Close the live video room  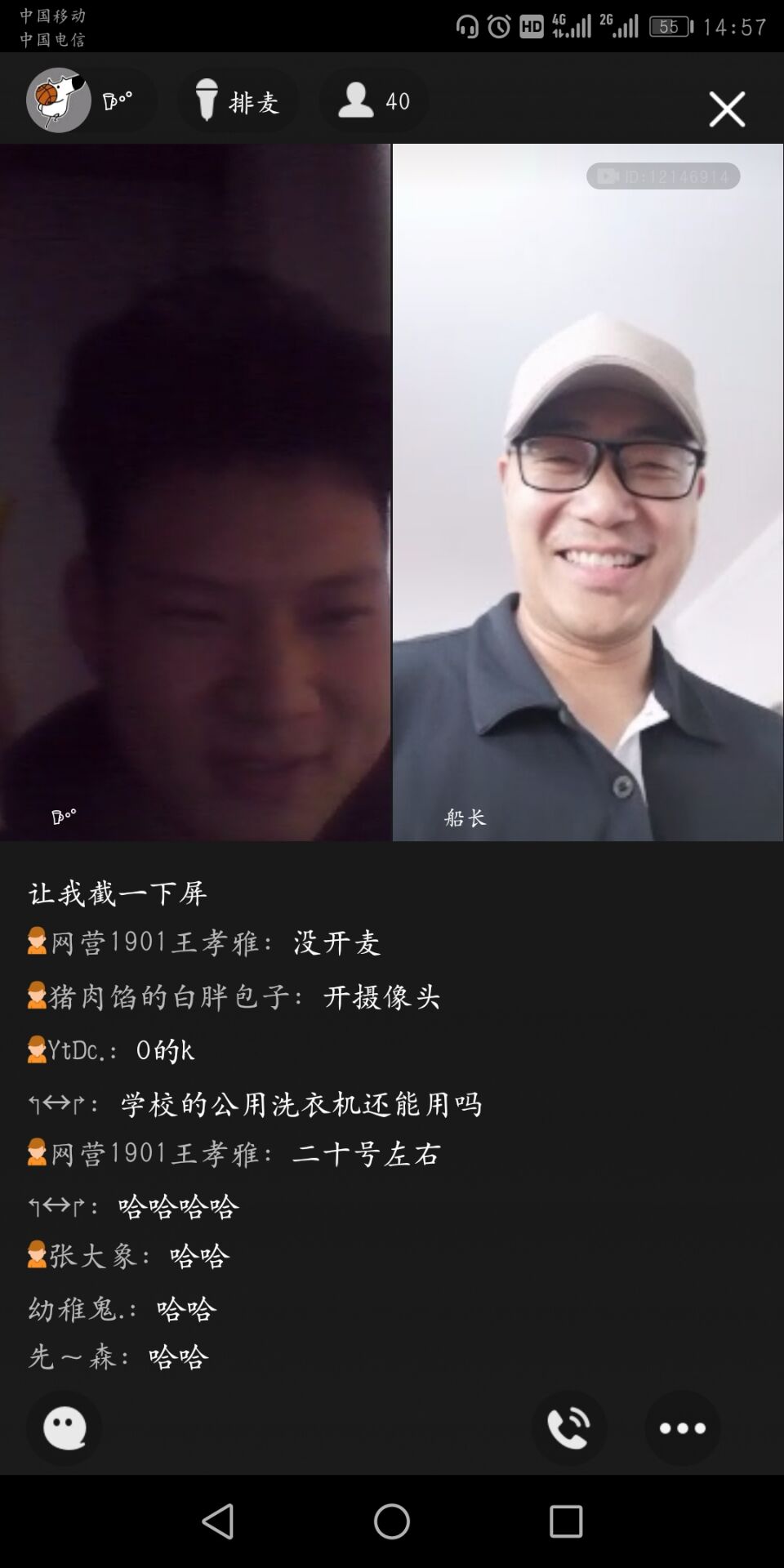click(x=726, y=109)
